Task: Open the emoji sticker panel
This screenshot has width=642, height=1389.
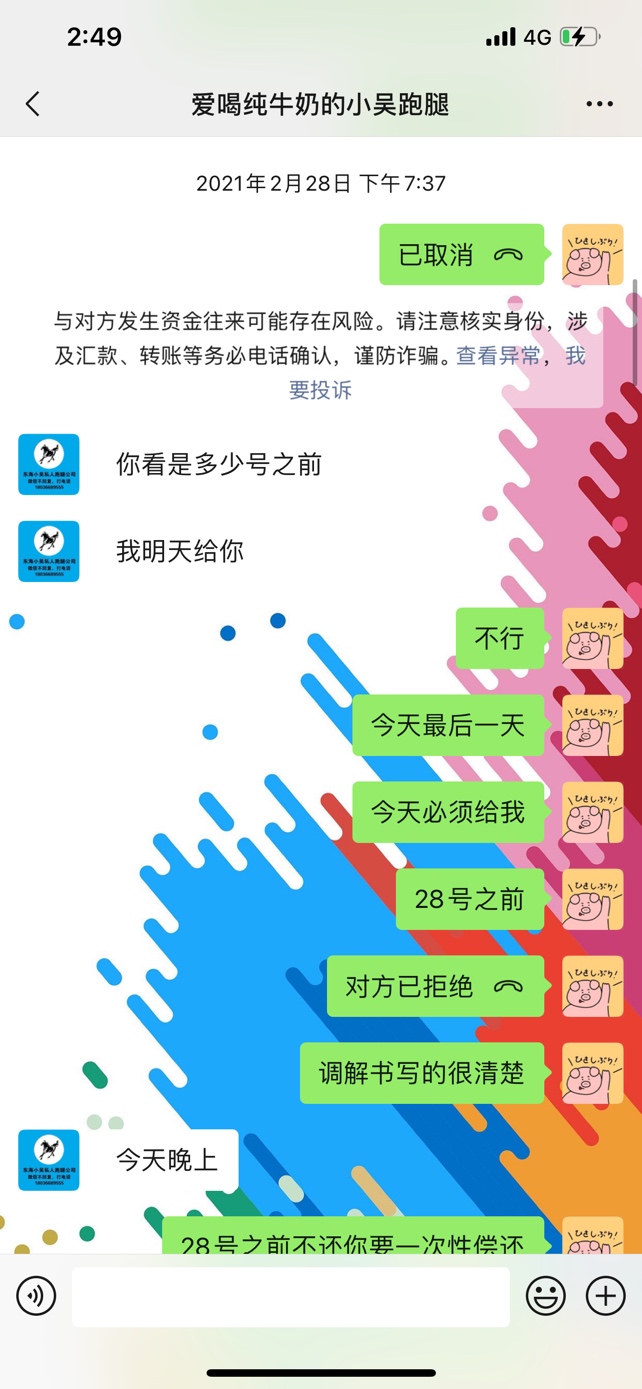Action: click(x=546, y=1296)
